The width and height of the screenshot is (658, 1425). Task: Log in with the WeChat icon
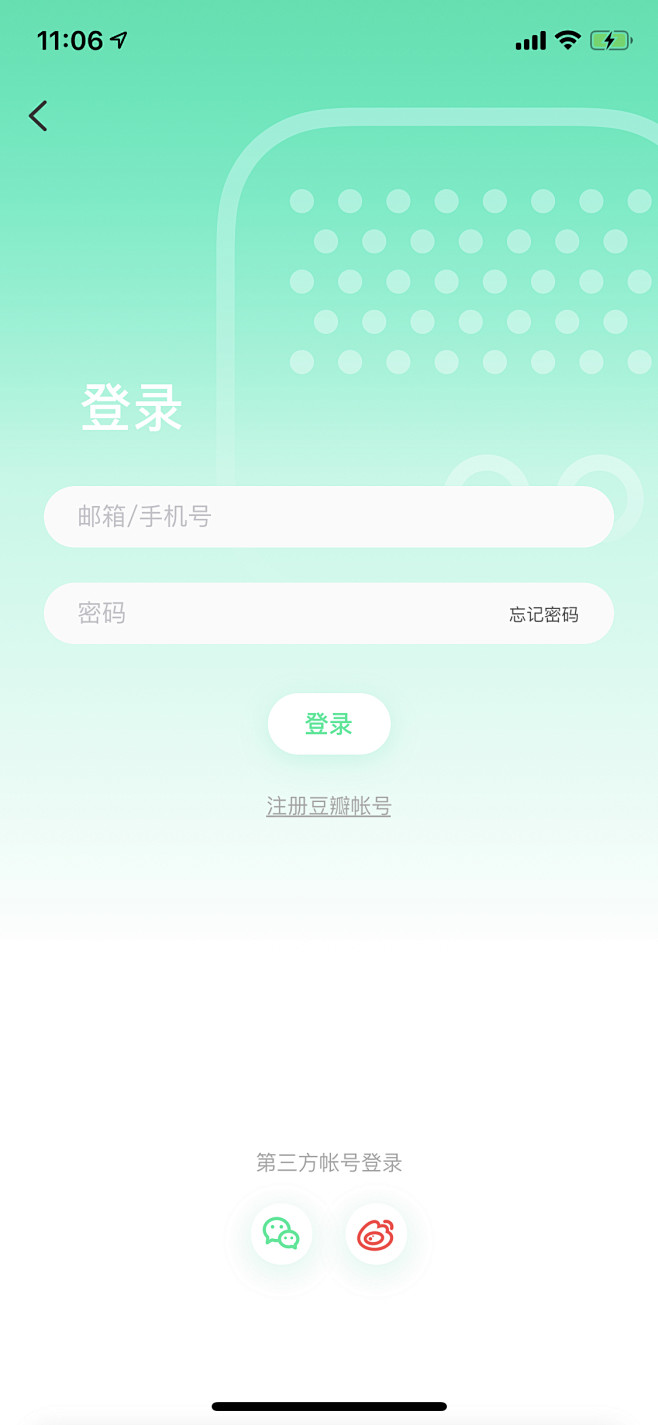coord(281,1233)
